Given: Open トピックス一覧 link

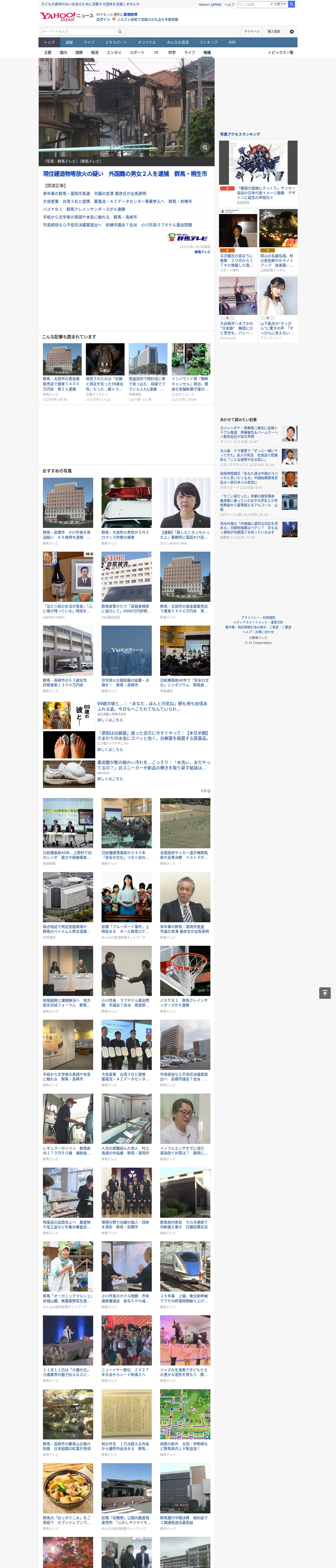Looking at the screenshot, I should pos(281,52).
